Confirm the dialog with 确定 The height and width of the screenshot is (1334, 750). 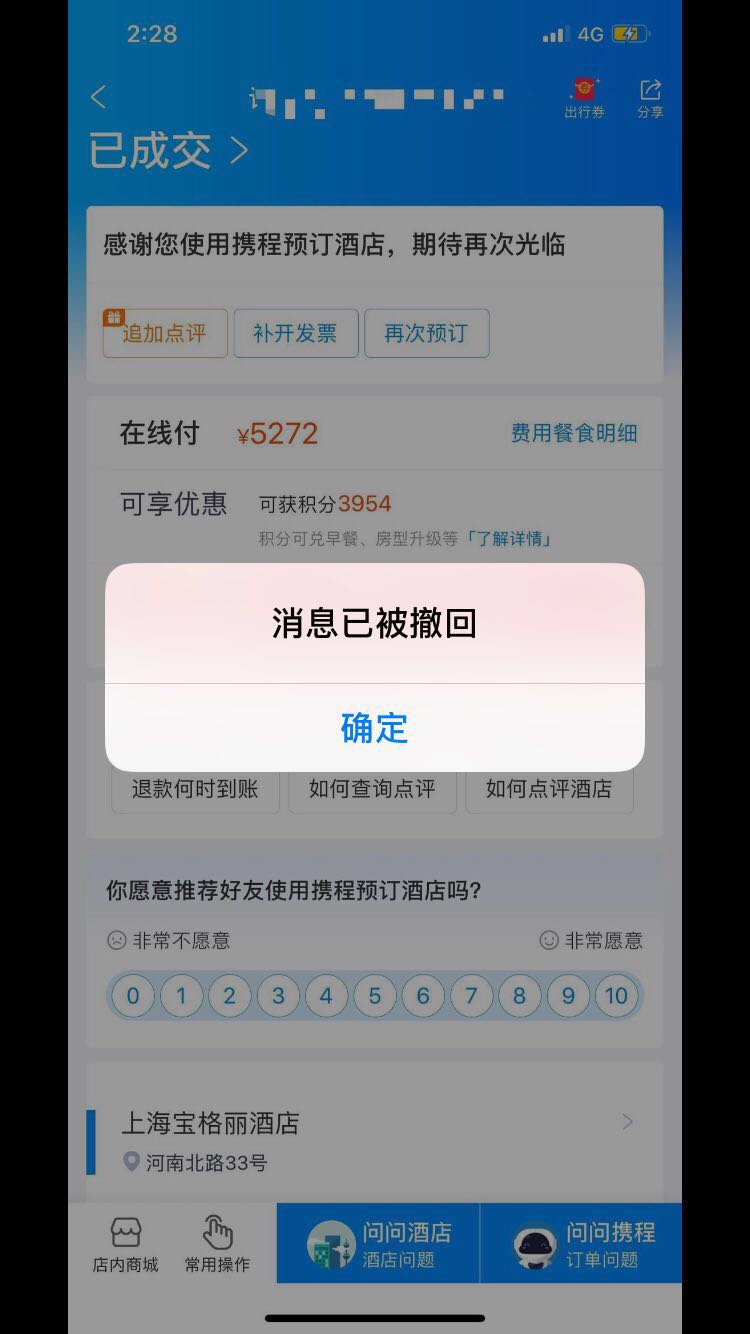tap(374, 728)
